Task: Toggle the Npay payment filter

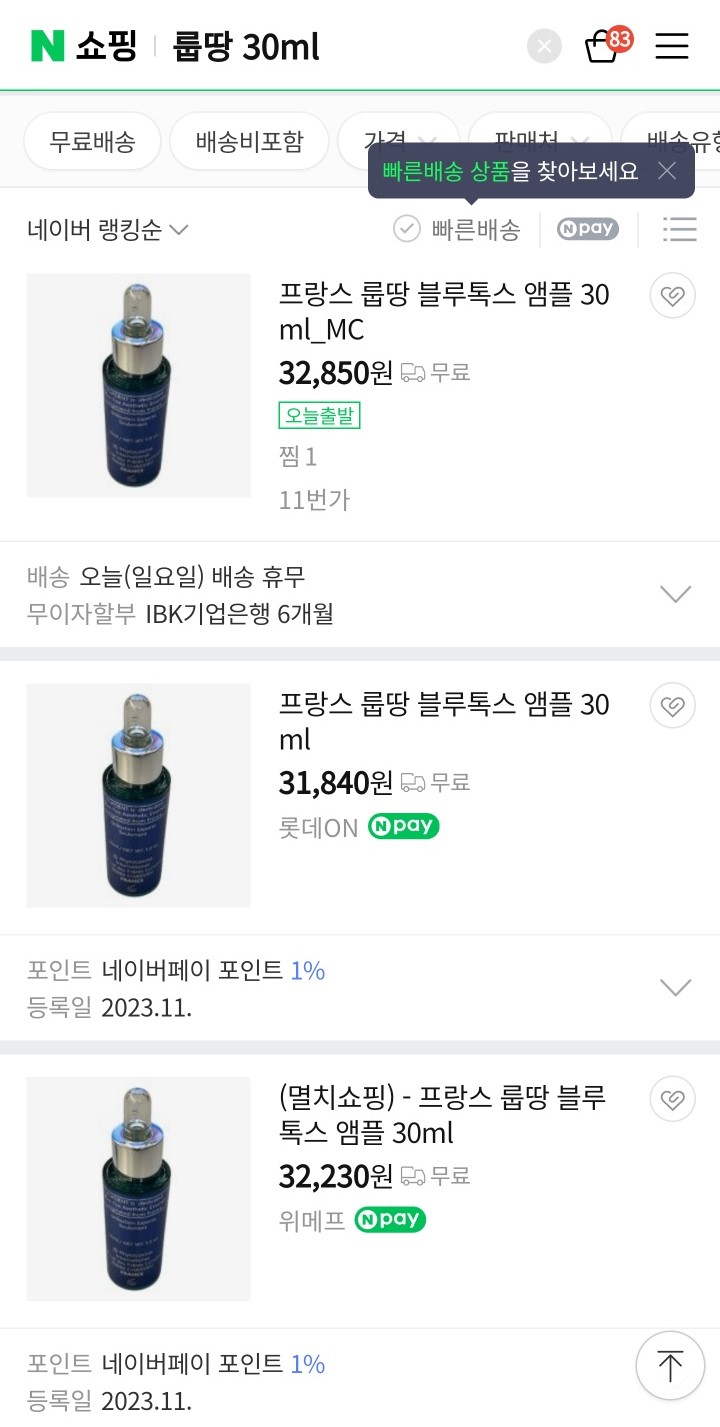Action: 587,229
